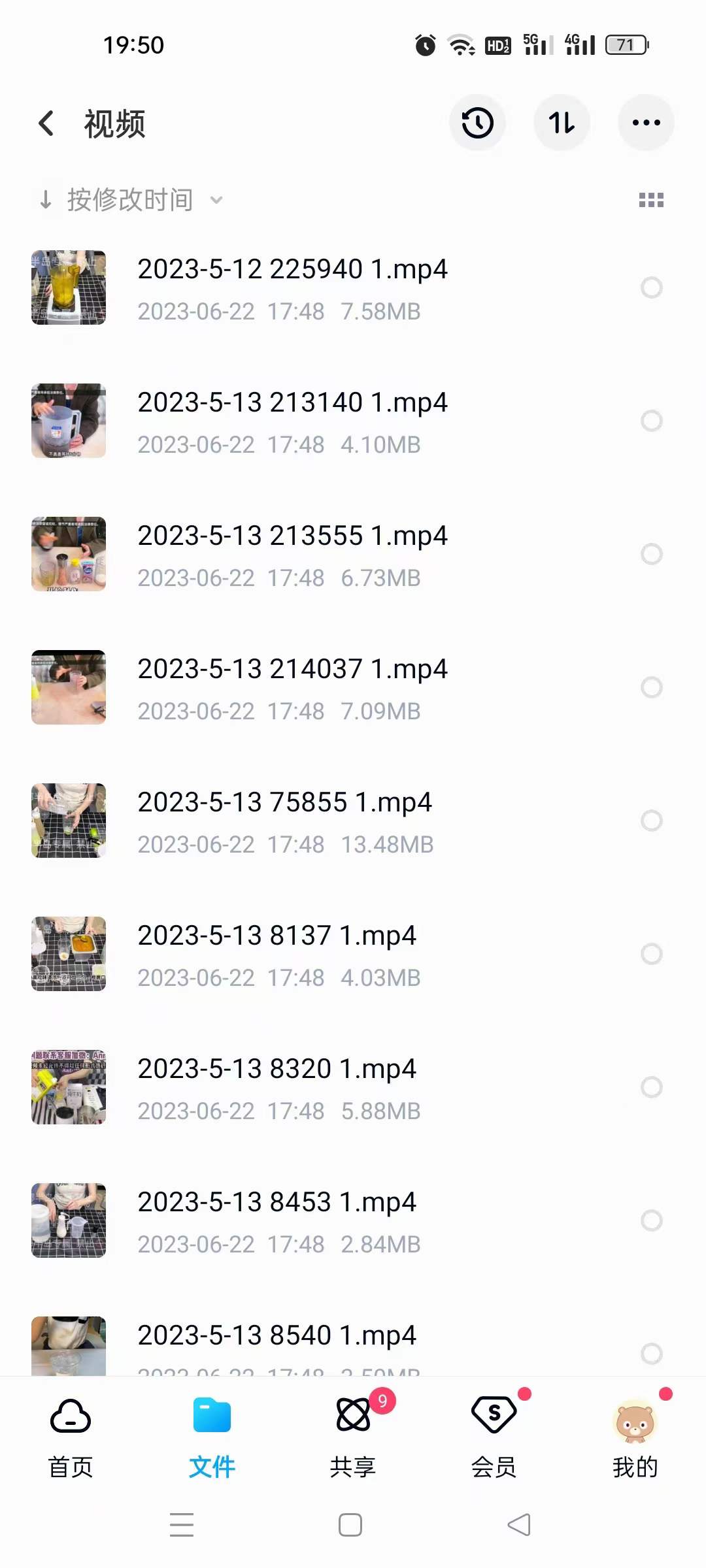Open video 2023-5-12 225940 1.mp4
706x1568 pixels.
pyautogui.click(x=292, y=287)
